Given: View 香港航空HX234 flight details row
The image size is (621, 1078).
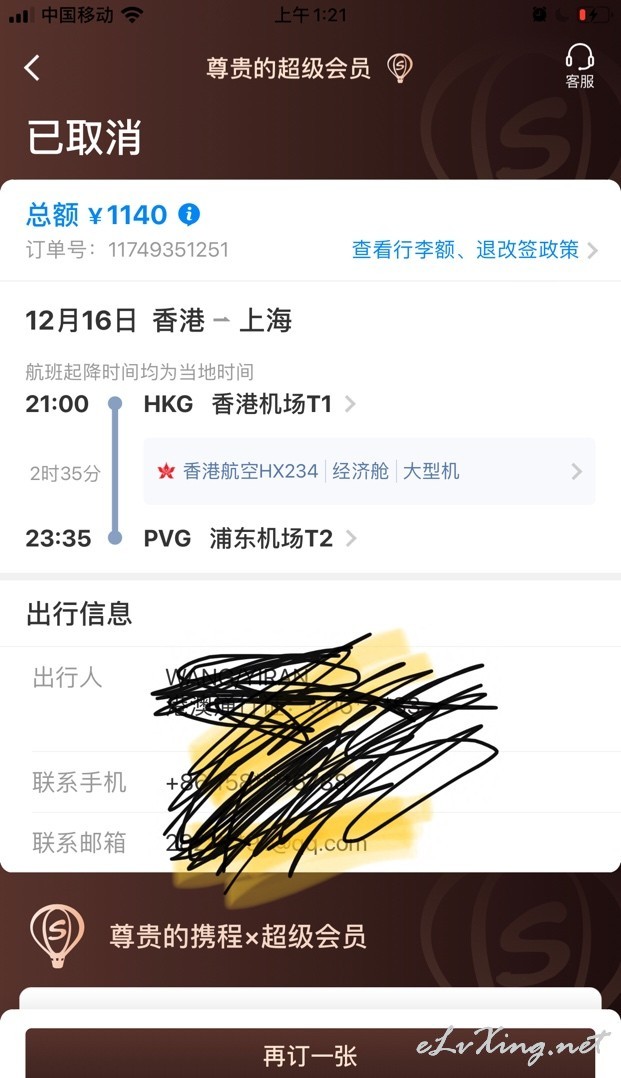Looking at the screenshot, I should point(369,471).
